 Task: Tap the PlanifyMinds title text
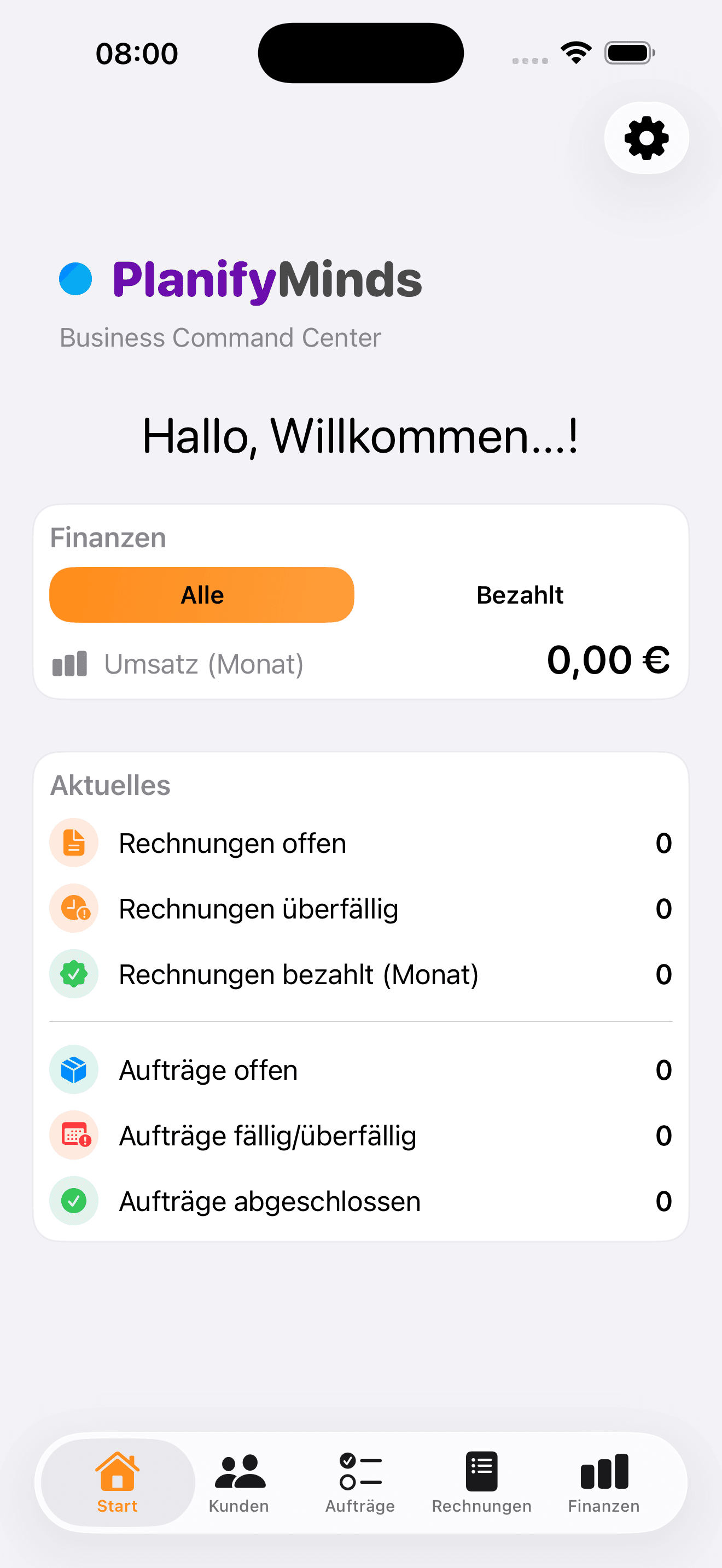click(266, 279)
